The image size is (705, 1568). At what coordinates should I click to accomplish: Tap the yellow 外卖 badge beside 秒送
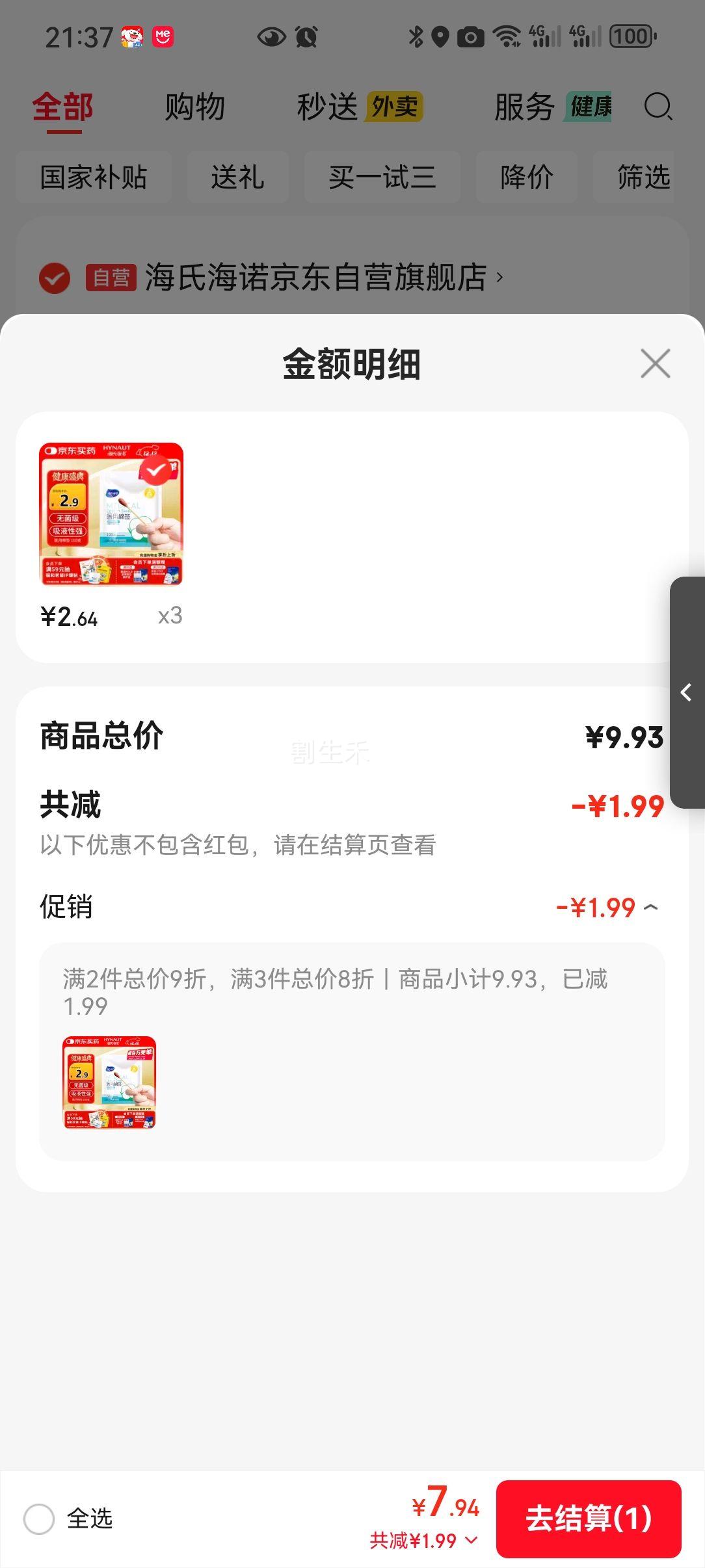(393, 108)
